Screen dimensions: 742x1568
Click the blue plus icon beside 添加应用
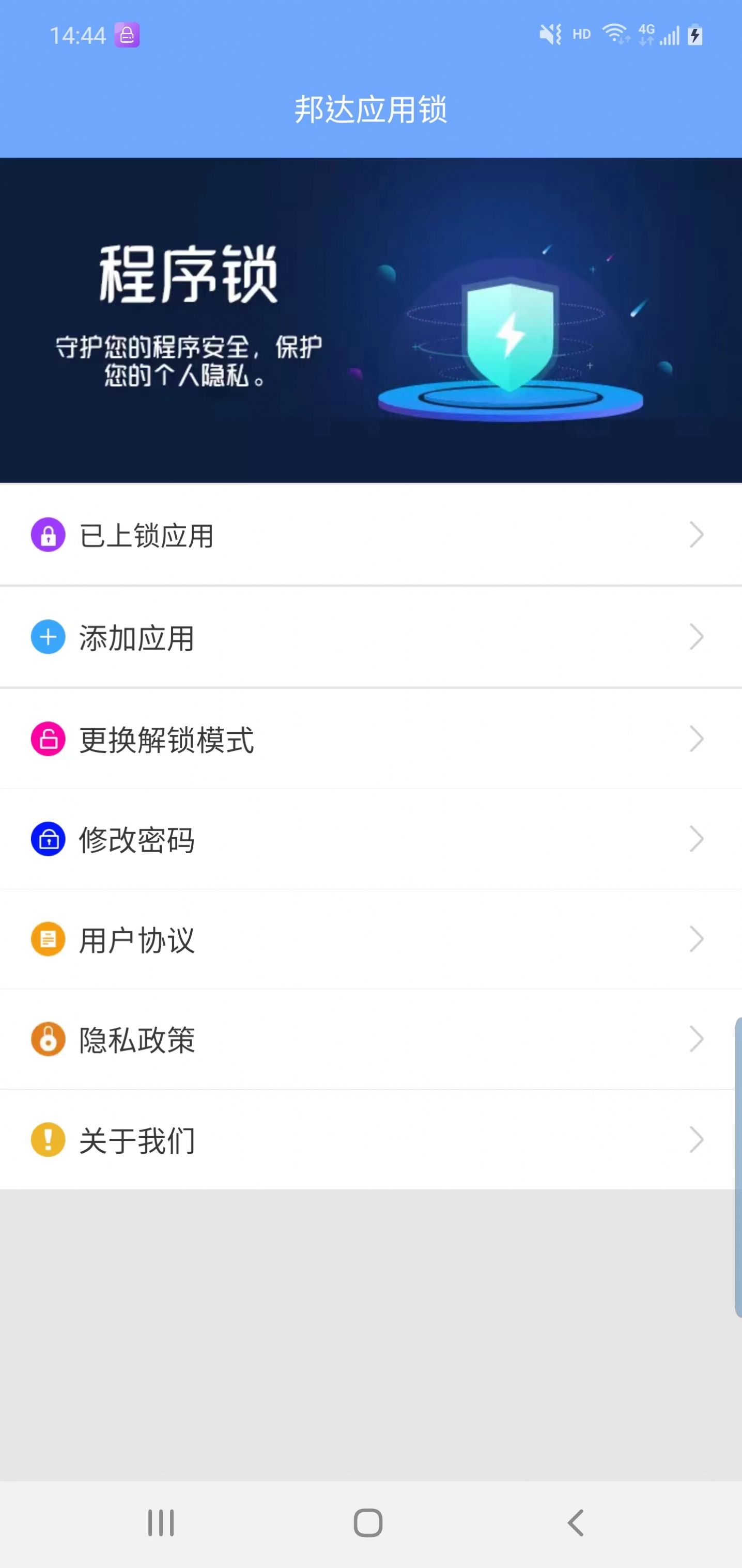pyautogui.click(x=48, y=637)
